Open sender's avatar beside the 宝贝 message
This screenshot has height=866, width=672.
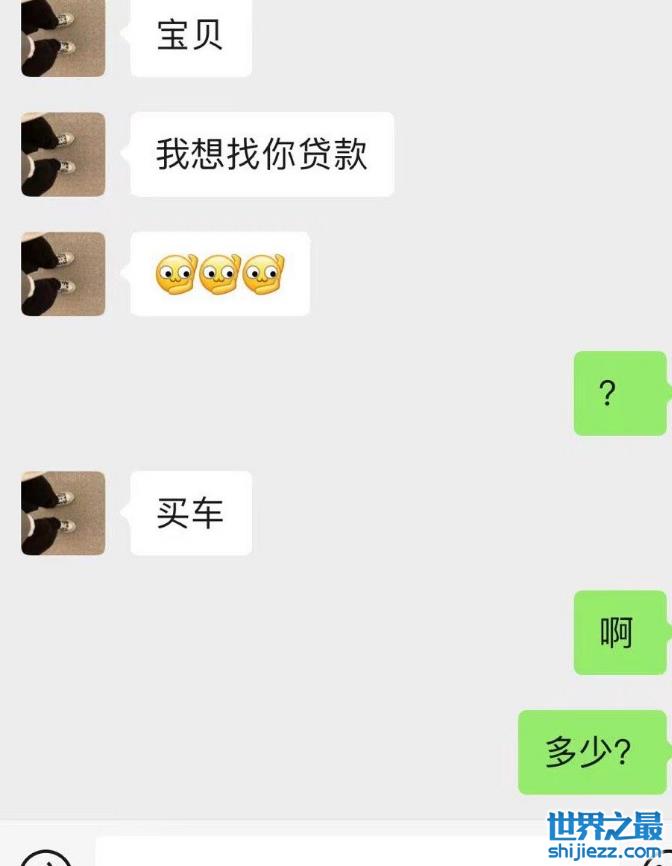(62, 38)
